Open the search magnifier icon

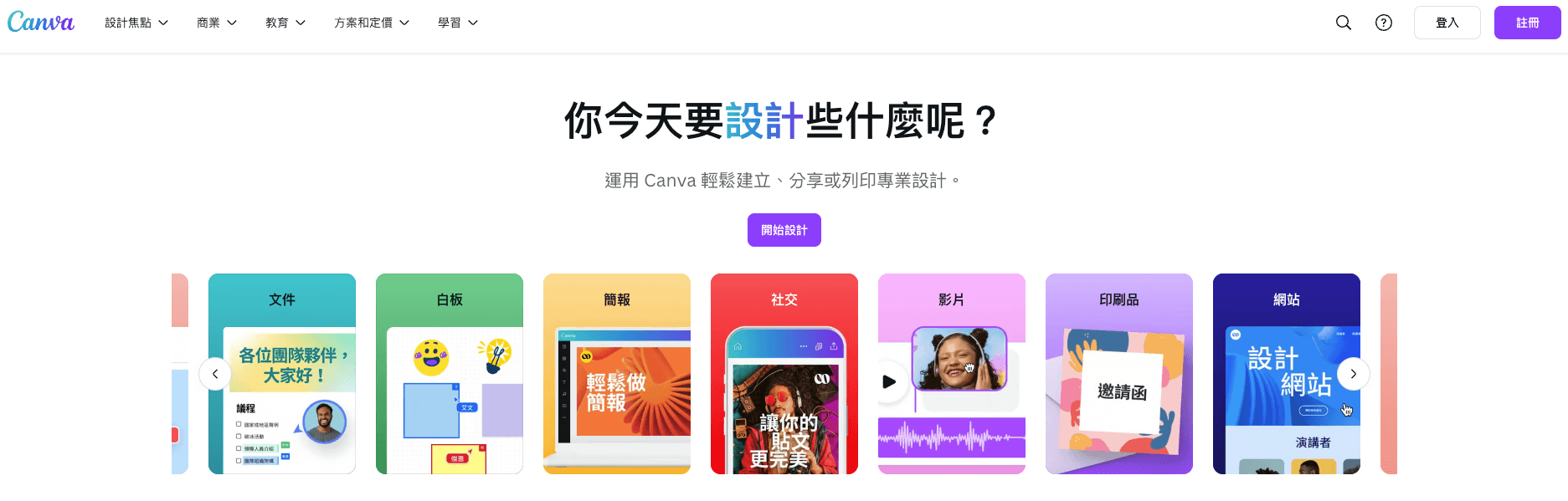(x=1344, y=23)
